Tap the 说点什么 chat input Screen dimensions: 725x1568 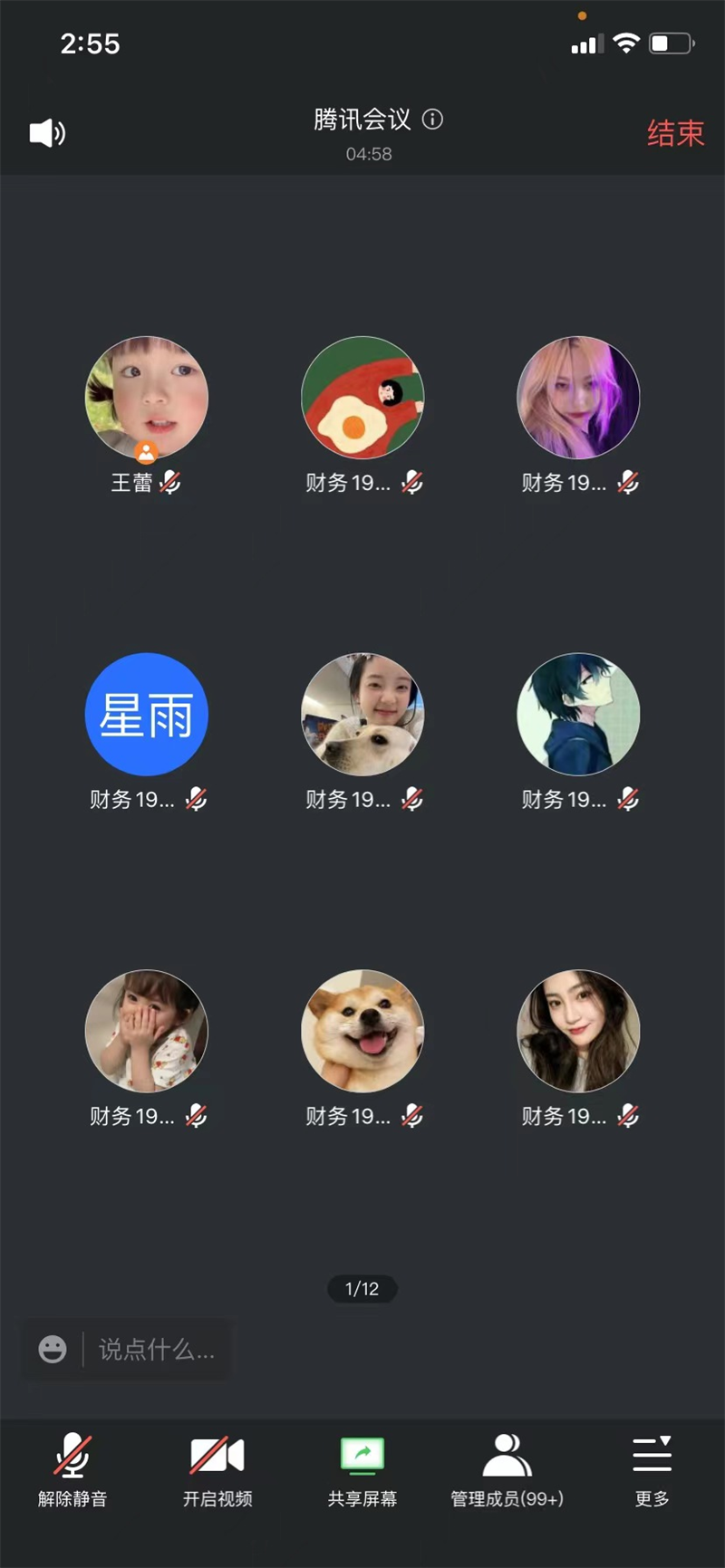pos(157,1349)
